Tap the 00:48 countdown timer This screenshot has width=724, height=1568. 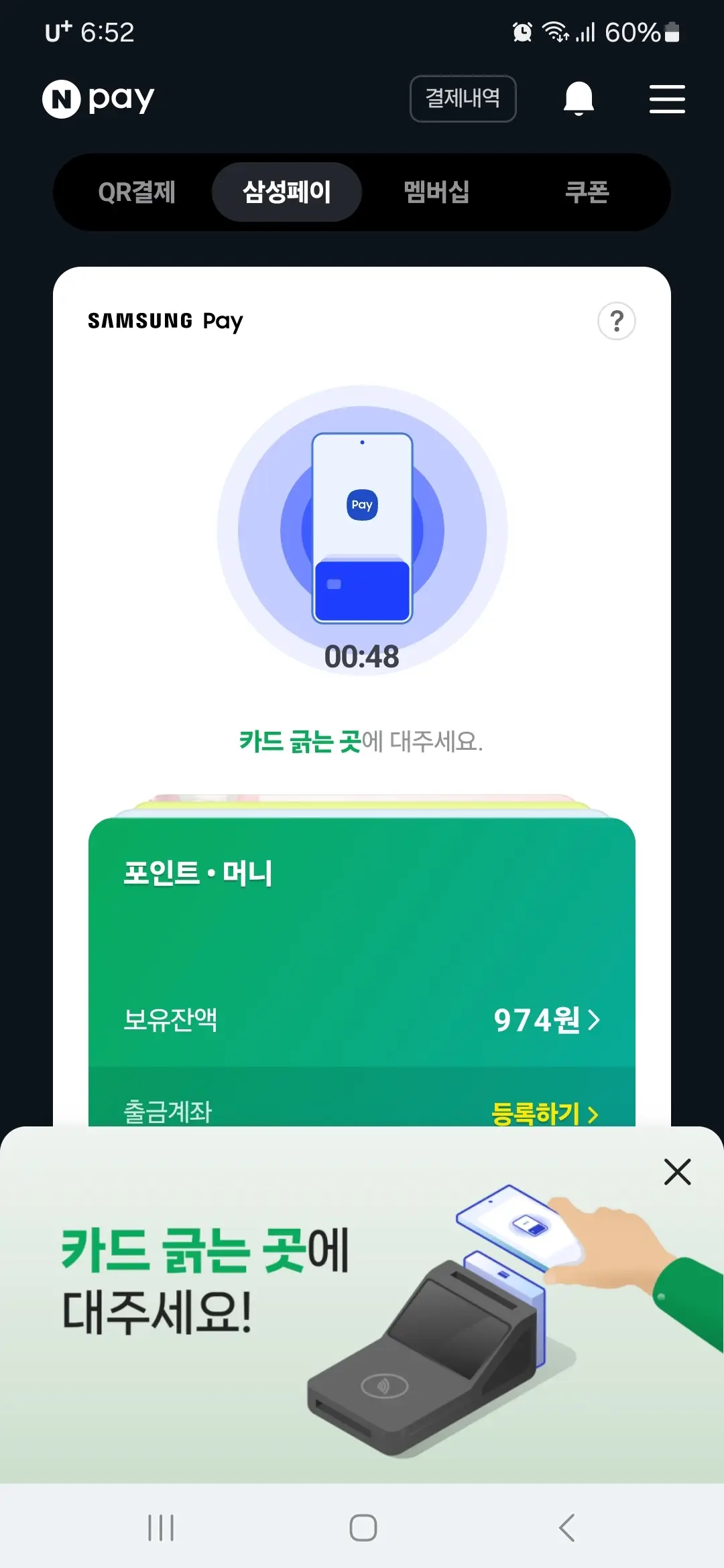click(x=361, y=657)
